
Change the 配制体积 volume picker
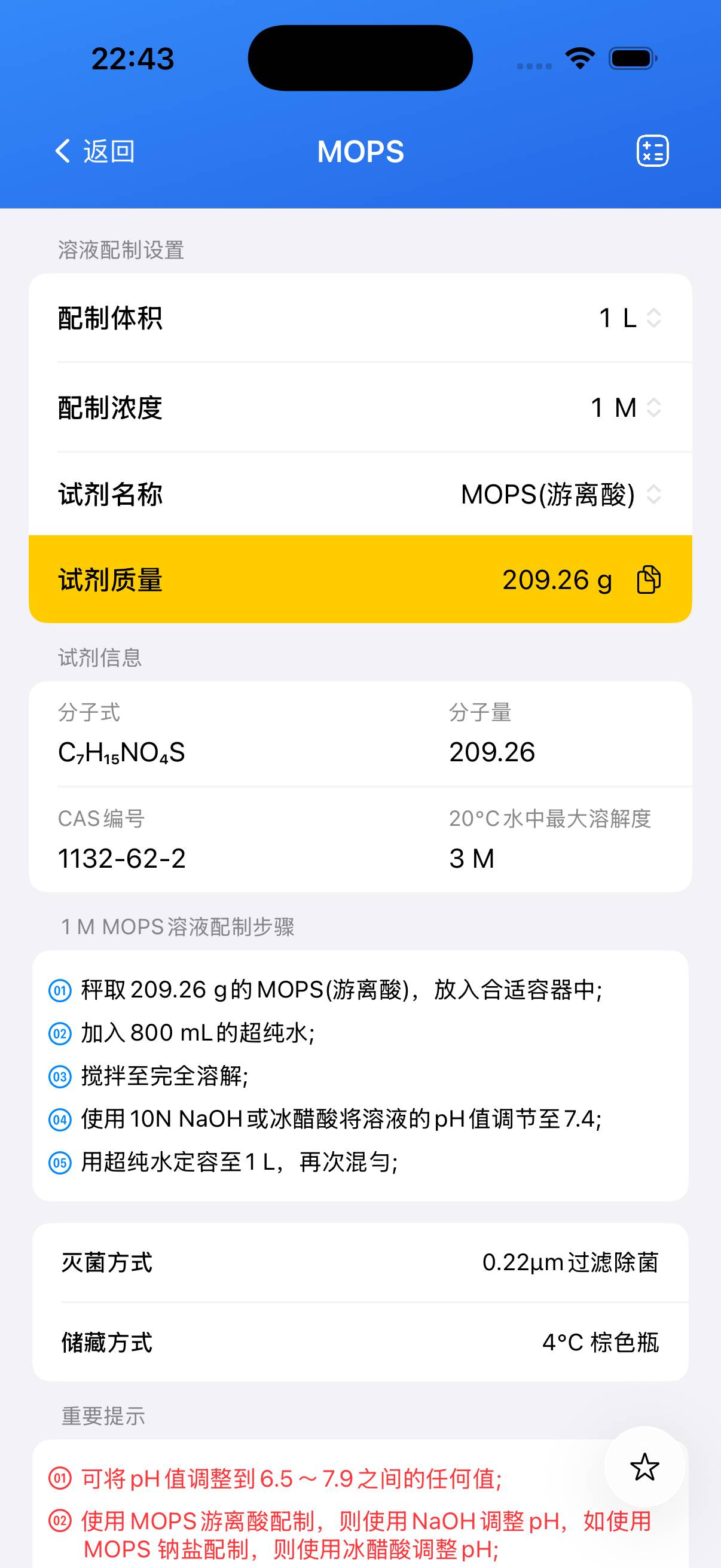pyautogui.click(x=630, y=318)
